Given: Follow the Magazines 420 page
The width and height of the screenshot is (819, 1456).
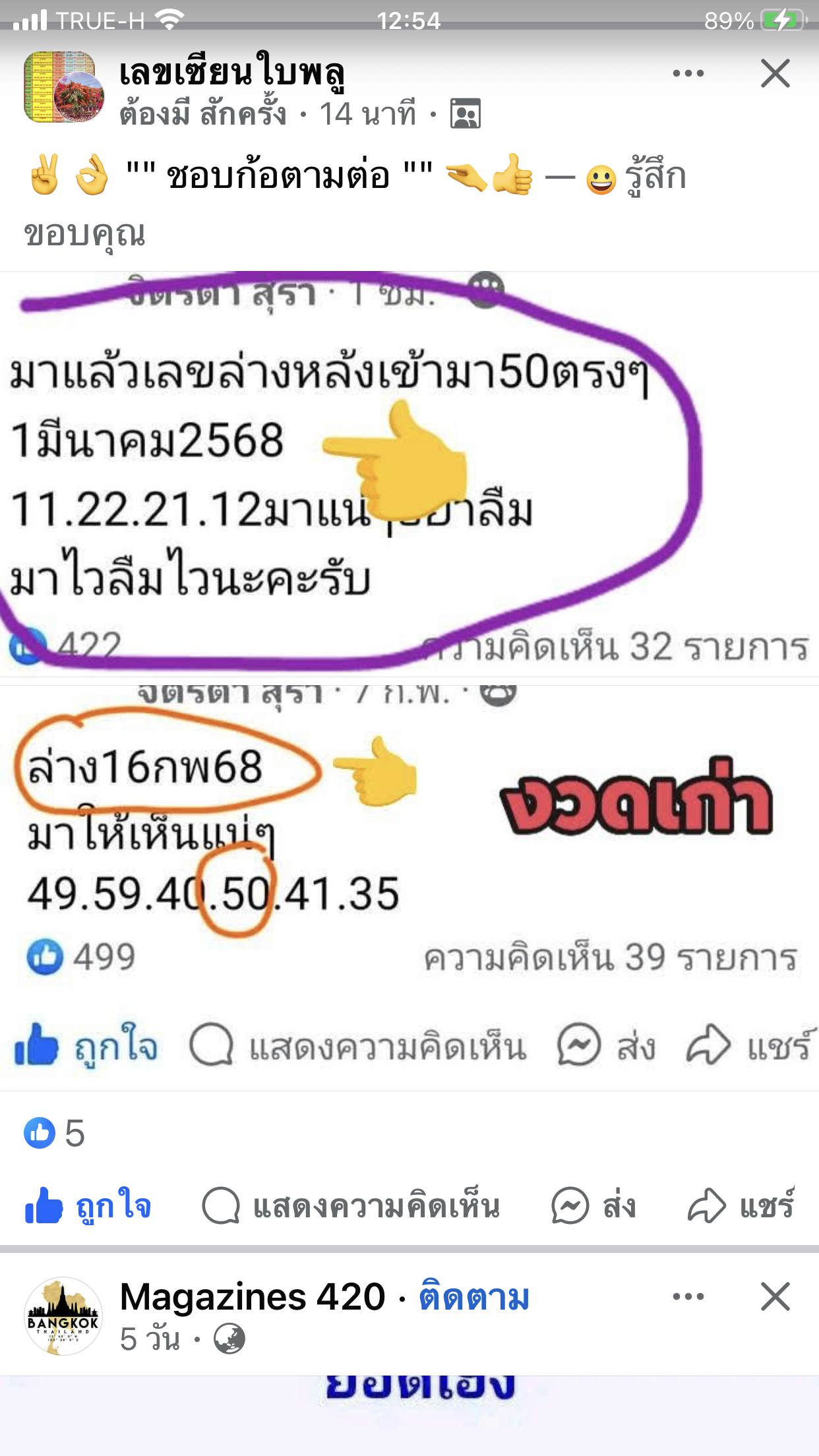Looking at the screenshot, I should pyautogui.click(x=474, y=1297).
